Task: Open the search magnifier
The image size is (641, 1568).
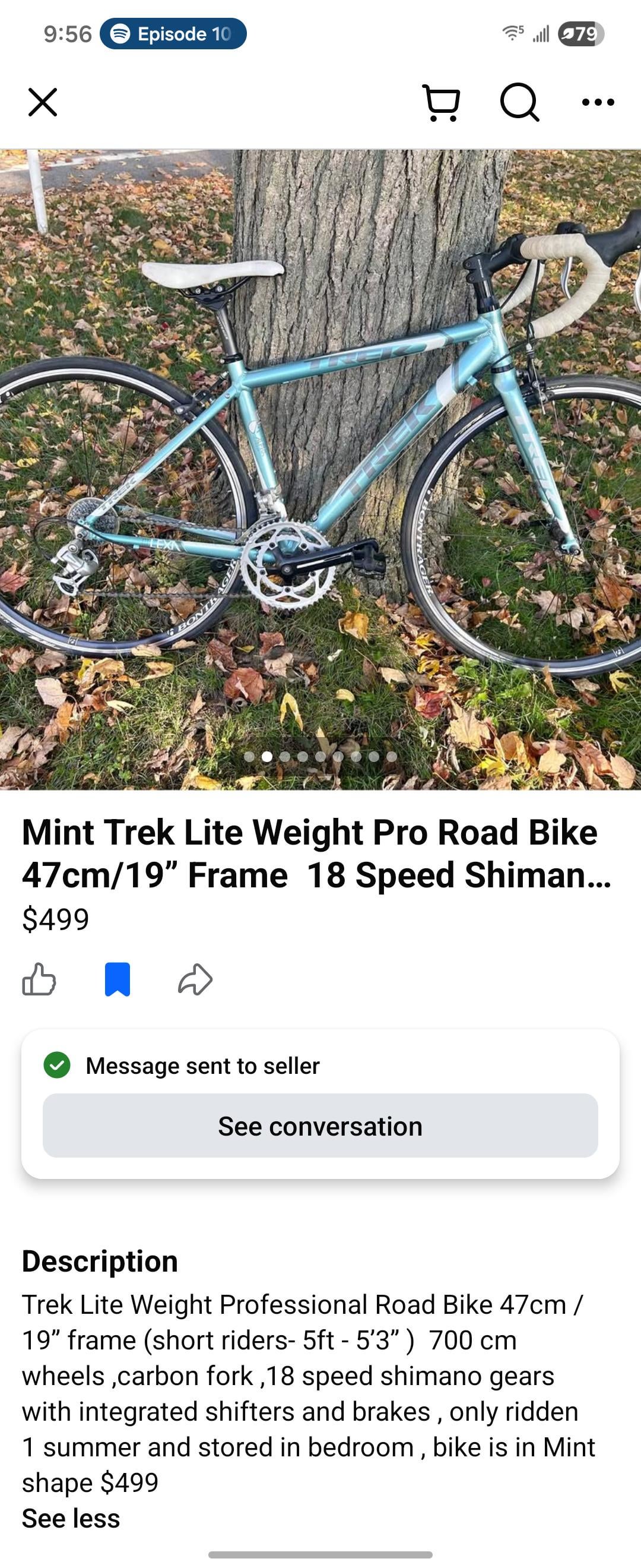Action: click(x=519, y=102)
